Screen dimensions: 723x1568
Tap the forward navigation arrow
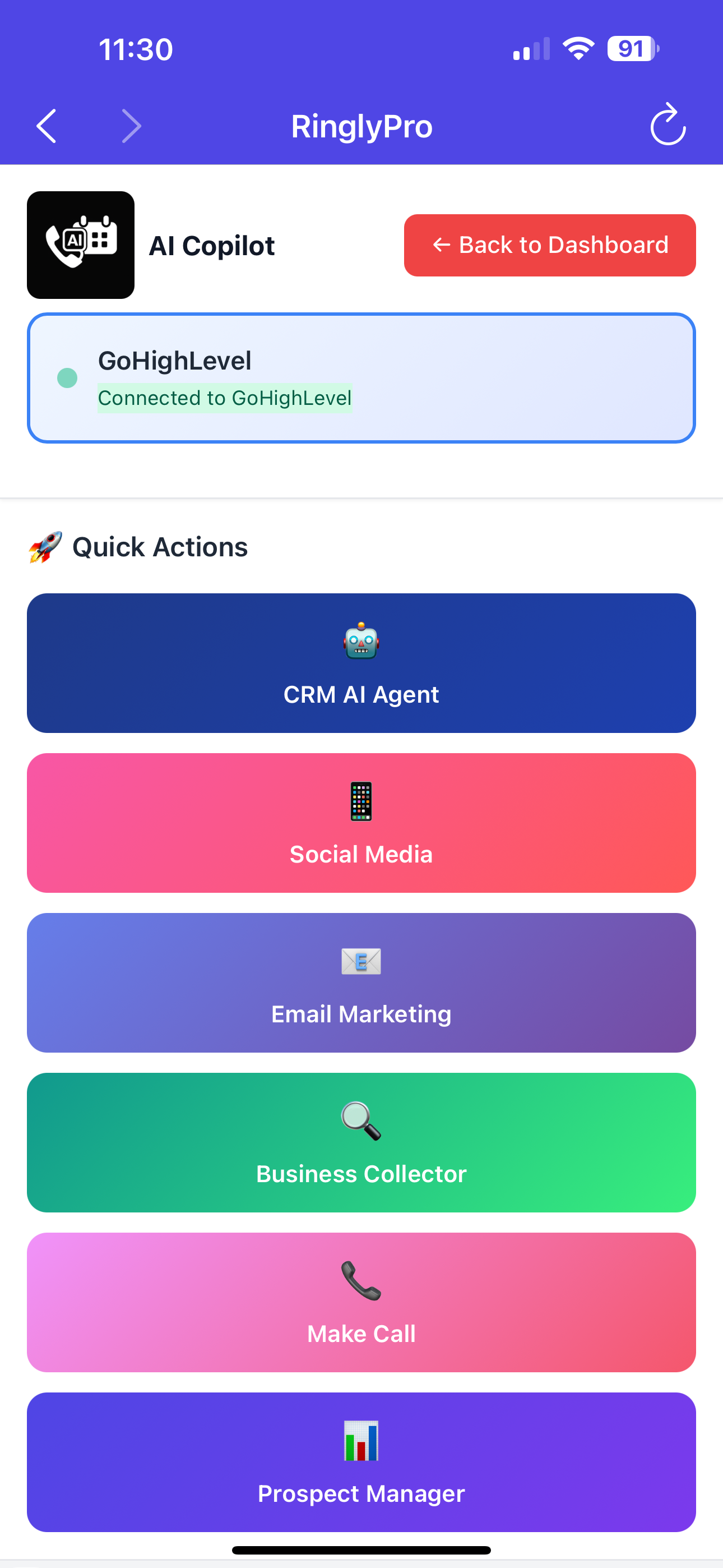point(132,126)
